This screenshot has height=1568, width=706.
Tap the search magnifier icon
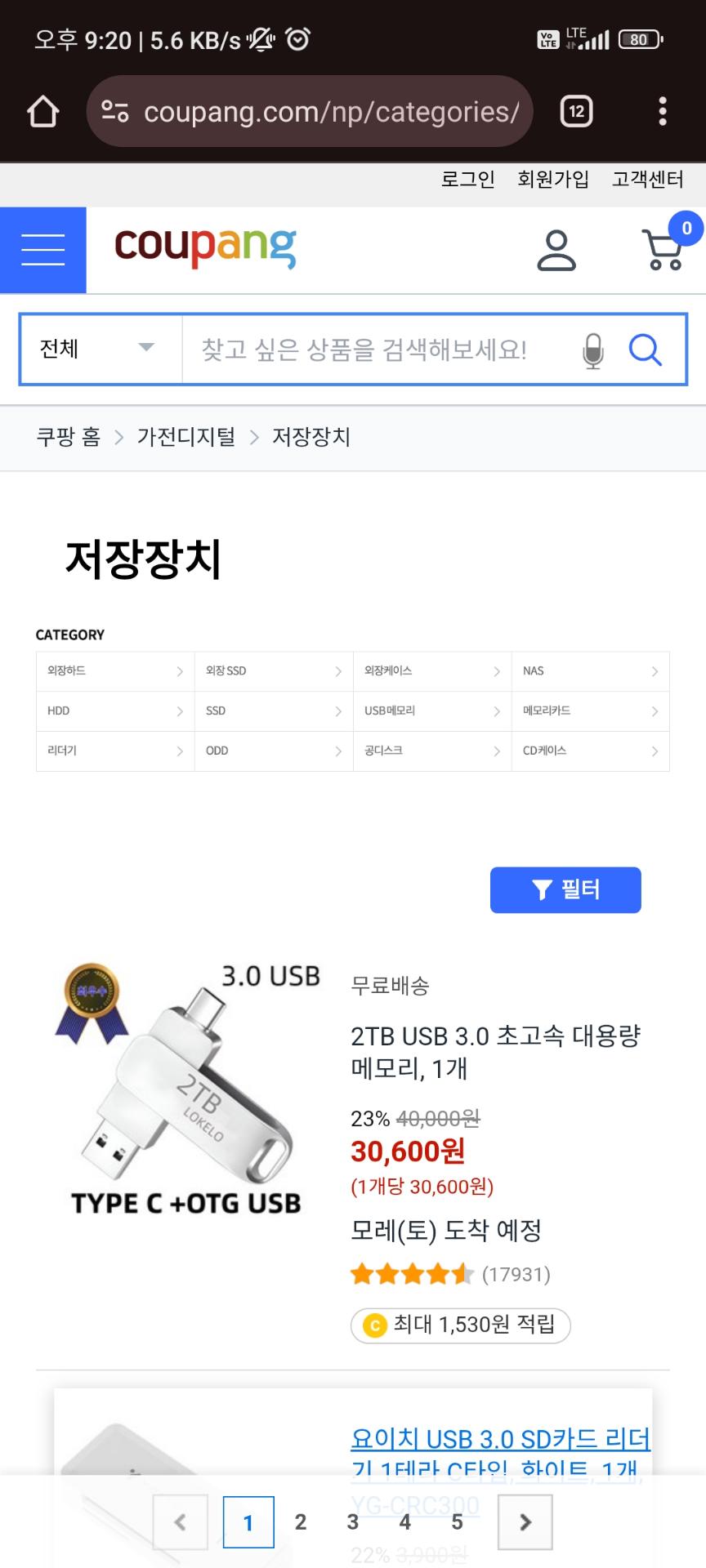tap(645, 350)
